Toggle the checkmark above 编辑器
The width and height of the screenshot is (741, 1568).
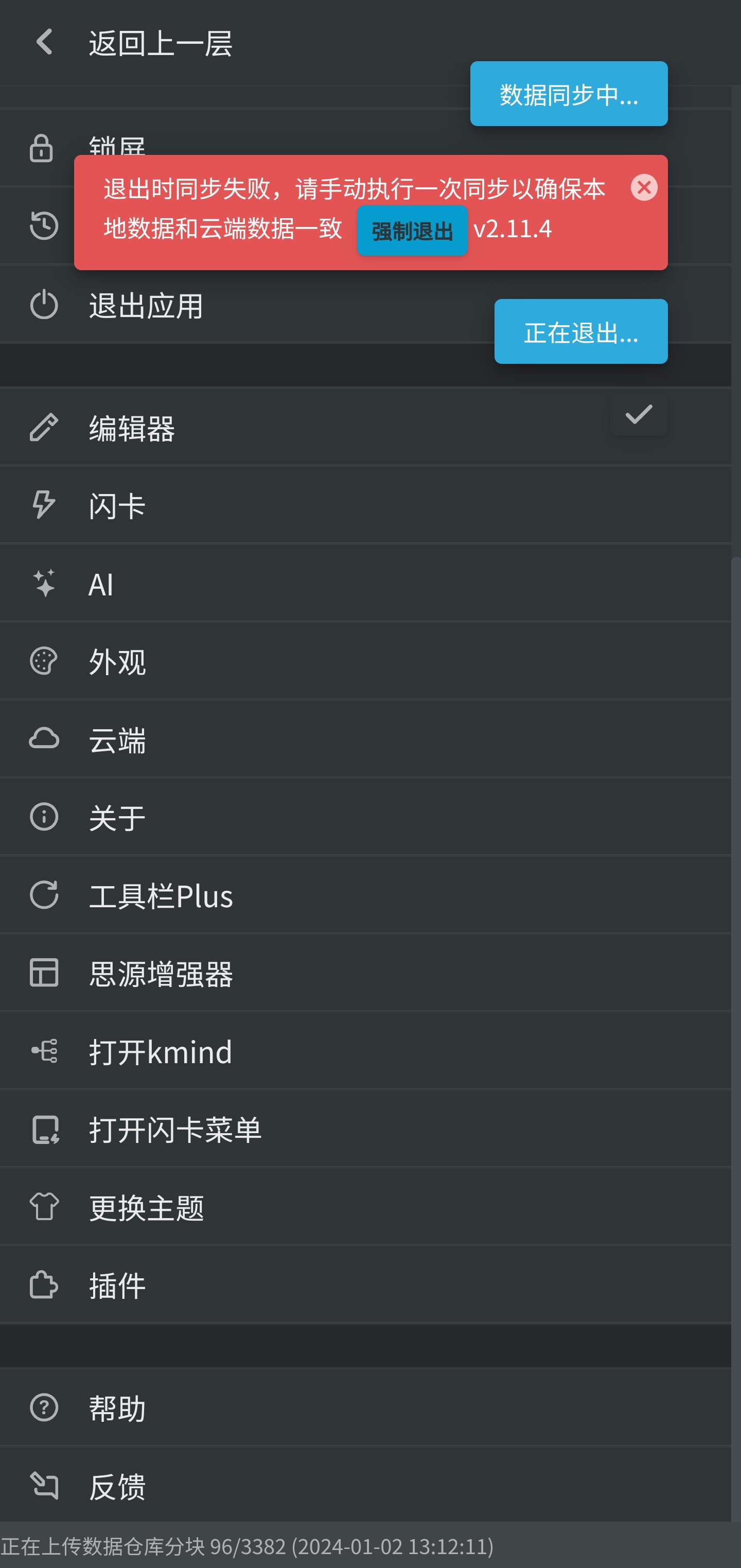[638, 415]
